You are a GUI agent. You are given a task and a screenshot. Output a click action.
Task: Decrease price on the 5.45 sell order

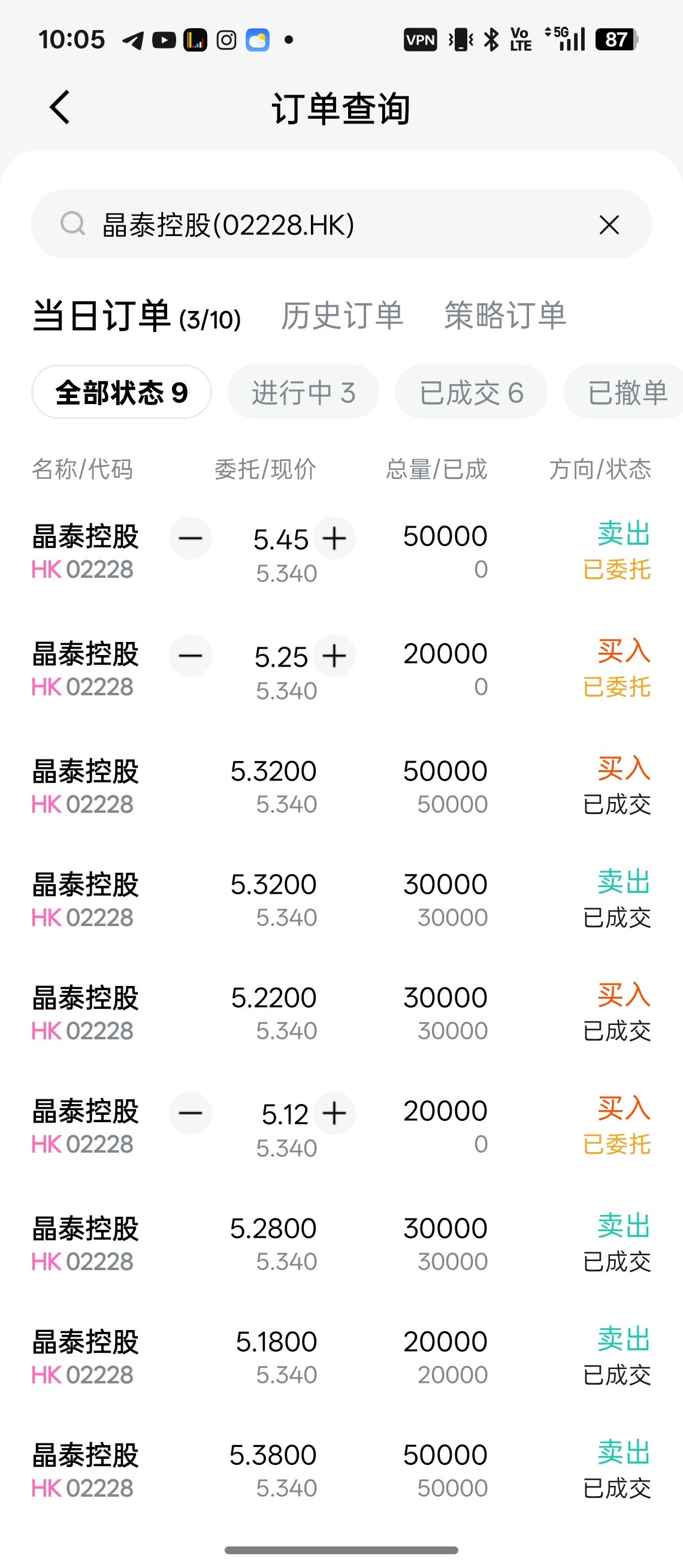click(x=191, y=539)
